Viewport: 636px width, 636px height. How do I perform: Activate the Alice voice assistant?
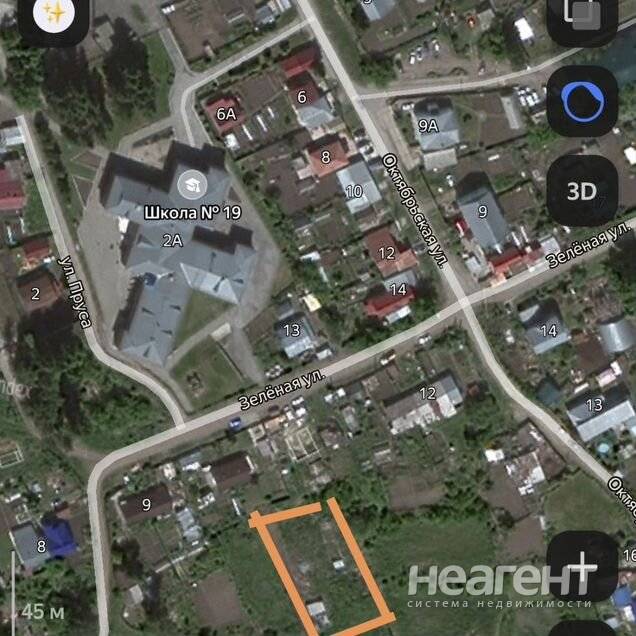pos(581,103)
